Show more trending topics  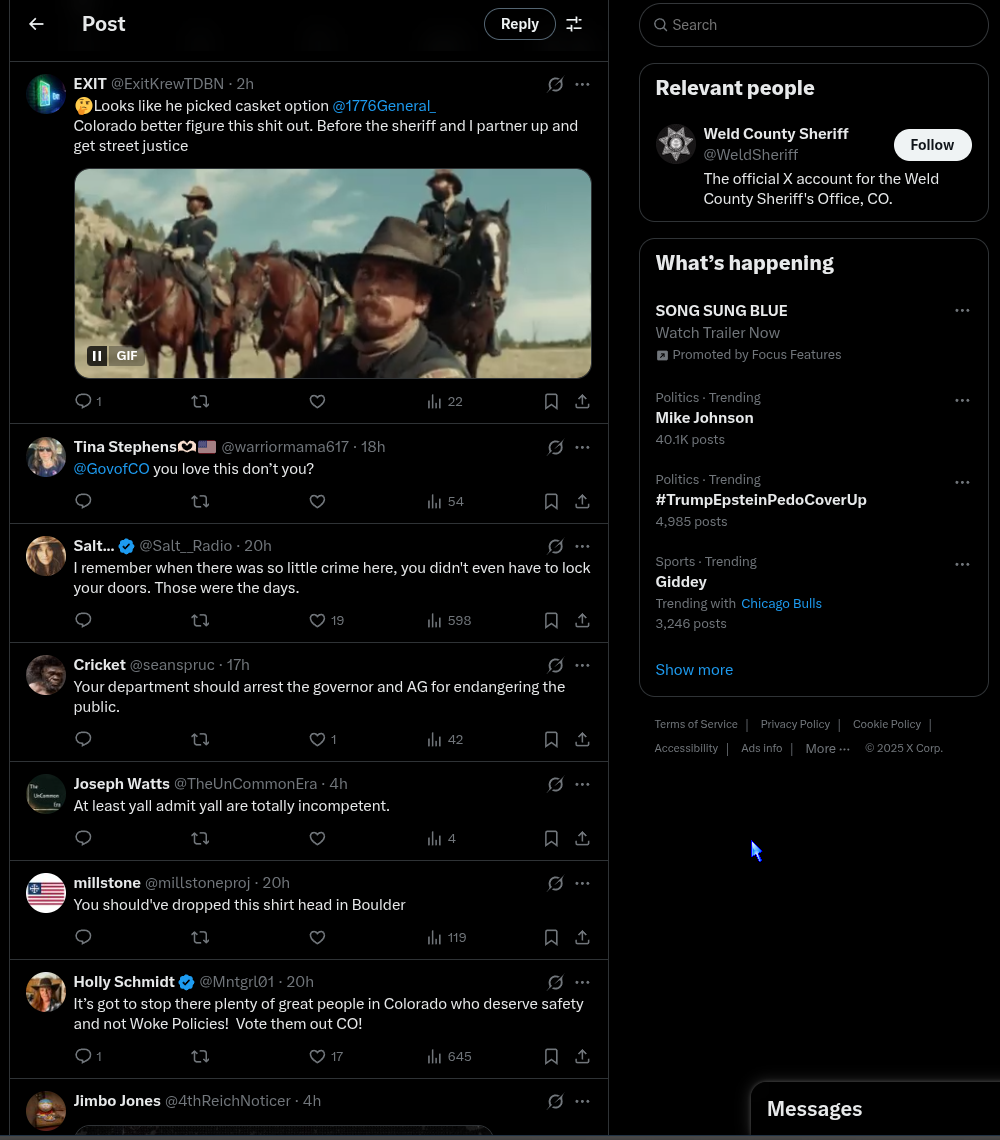pos(694,670)
